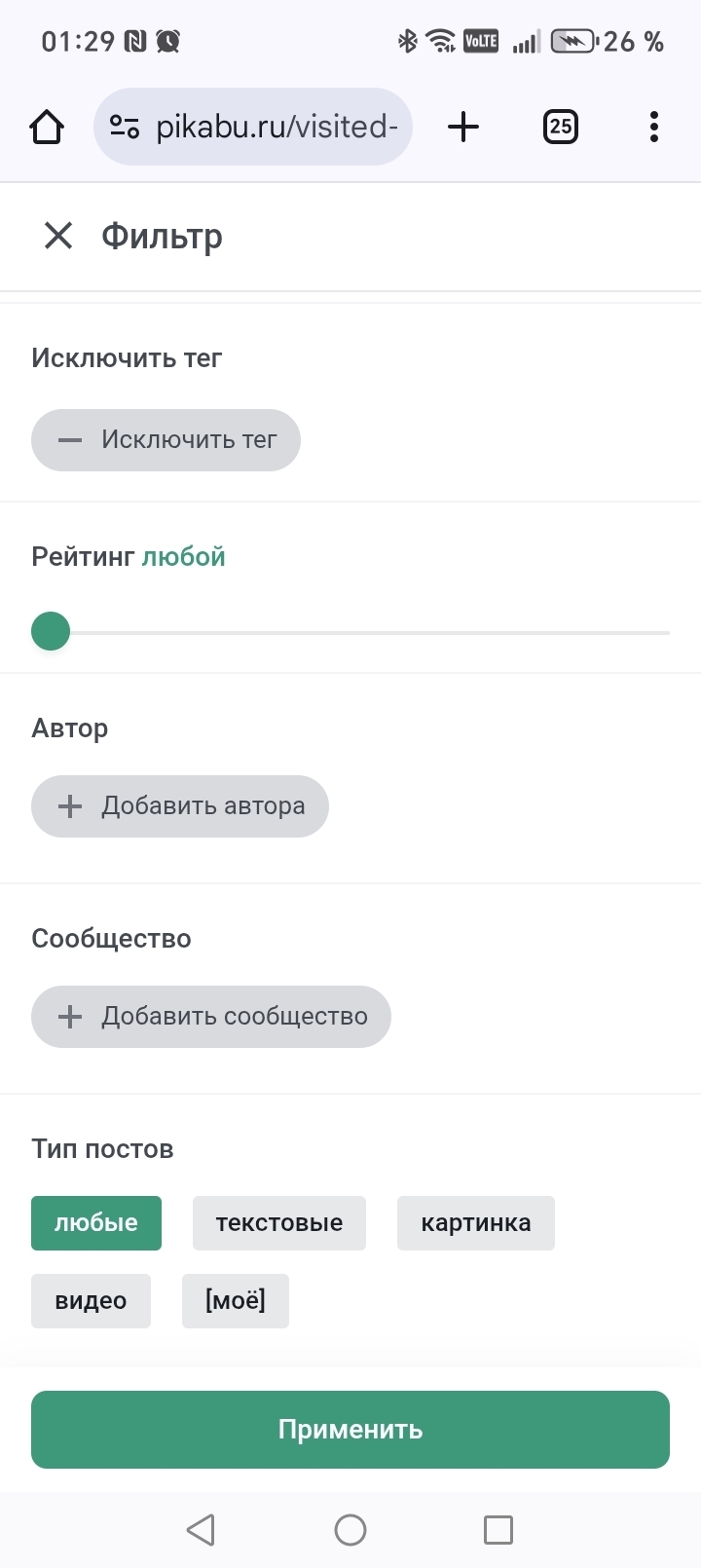Select видео post type

pyautogui.click(x=91, y=1301)
